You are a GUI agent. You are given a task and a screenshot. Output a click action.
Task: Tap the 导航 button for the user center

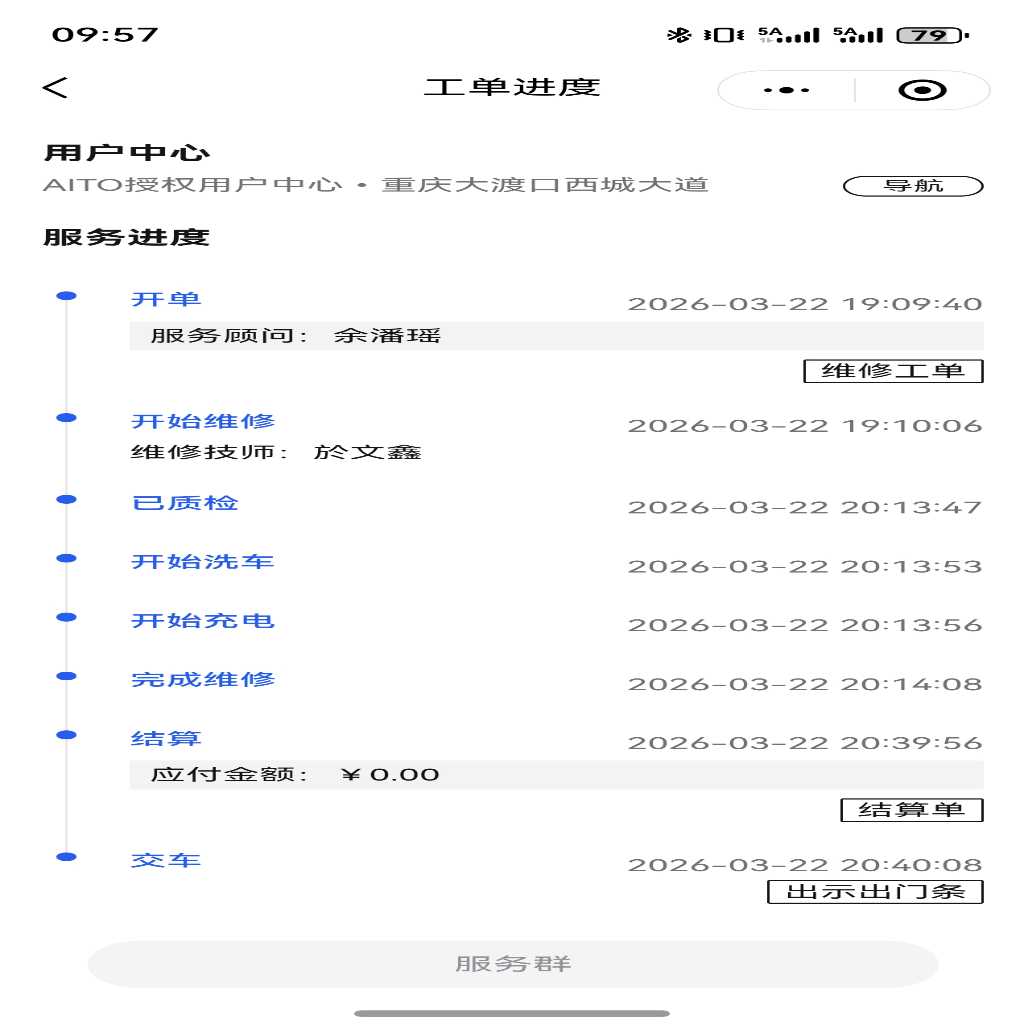(913, 186)
